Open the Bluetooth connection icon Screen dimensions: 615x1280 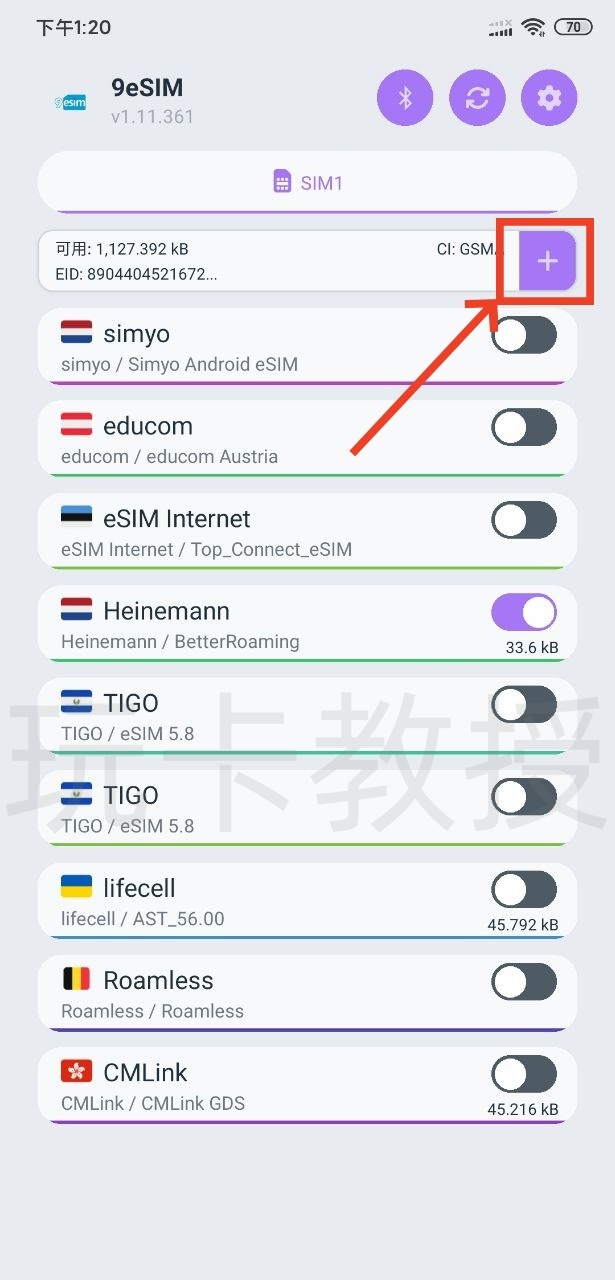coord(405,98)
